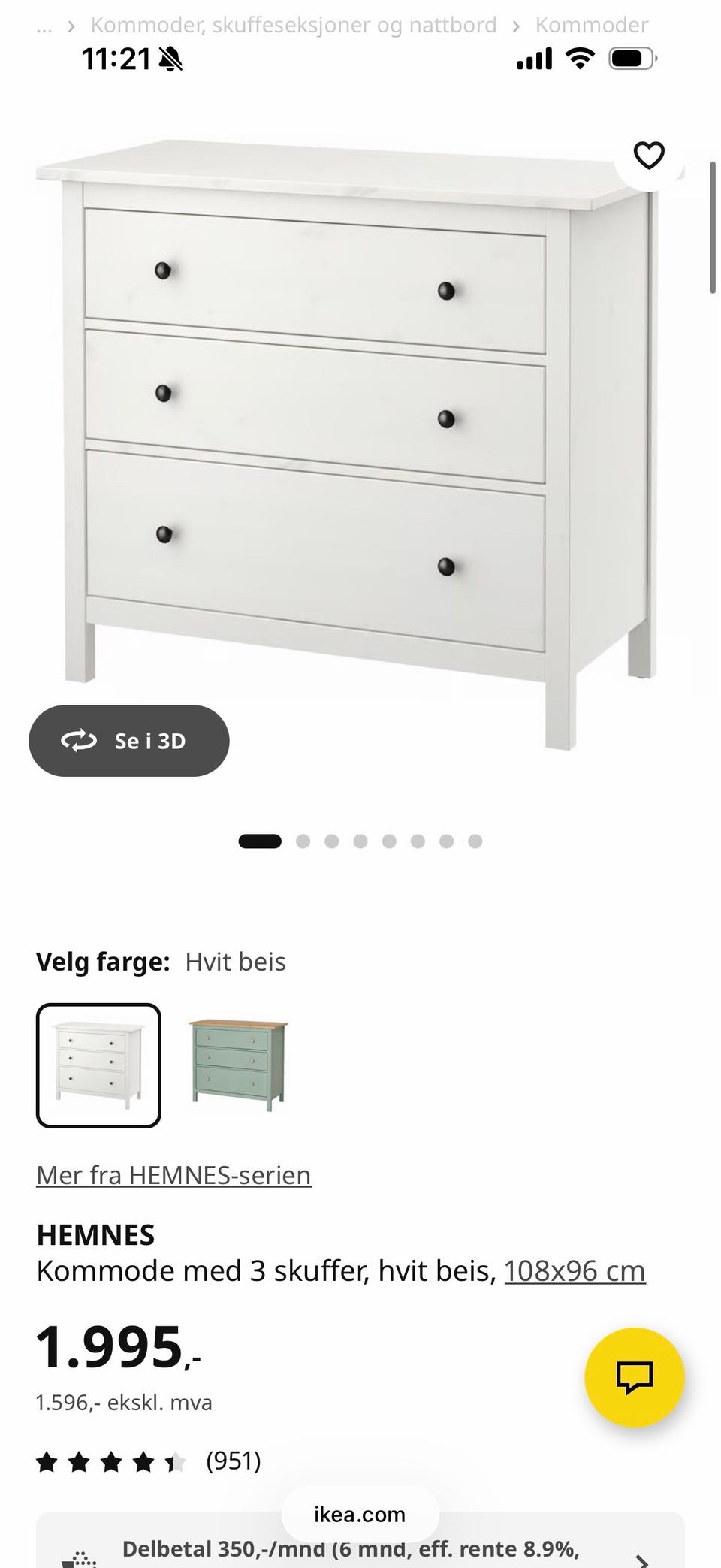Choose the green dresser color variant
This screenshot has width=721, height=1568.
pyautogui.click(x=238, y=1065)
